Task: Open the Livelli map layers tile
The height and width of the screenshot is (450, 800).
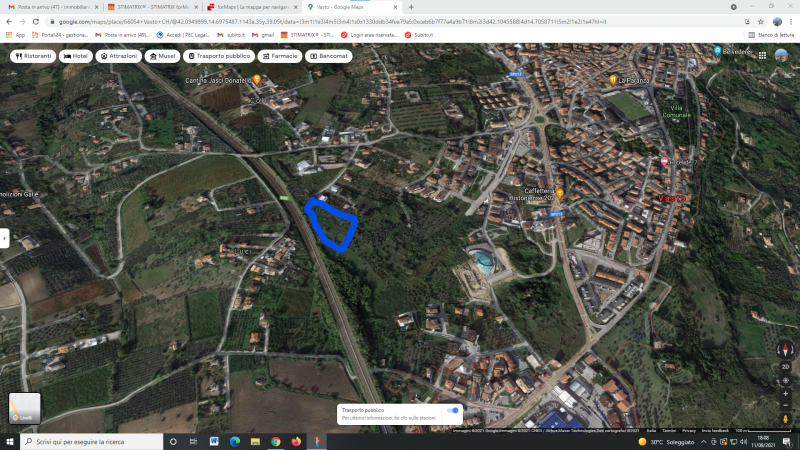Action: 24,407
